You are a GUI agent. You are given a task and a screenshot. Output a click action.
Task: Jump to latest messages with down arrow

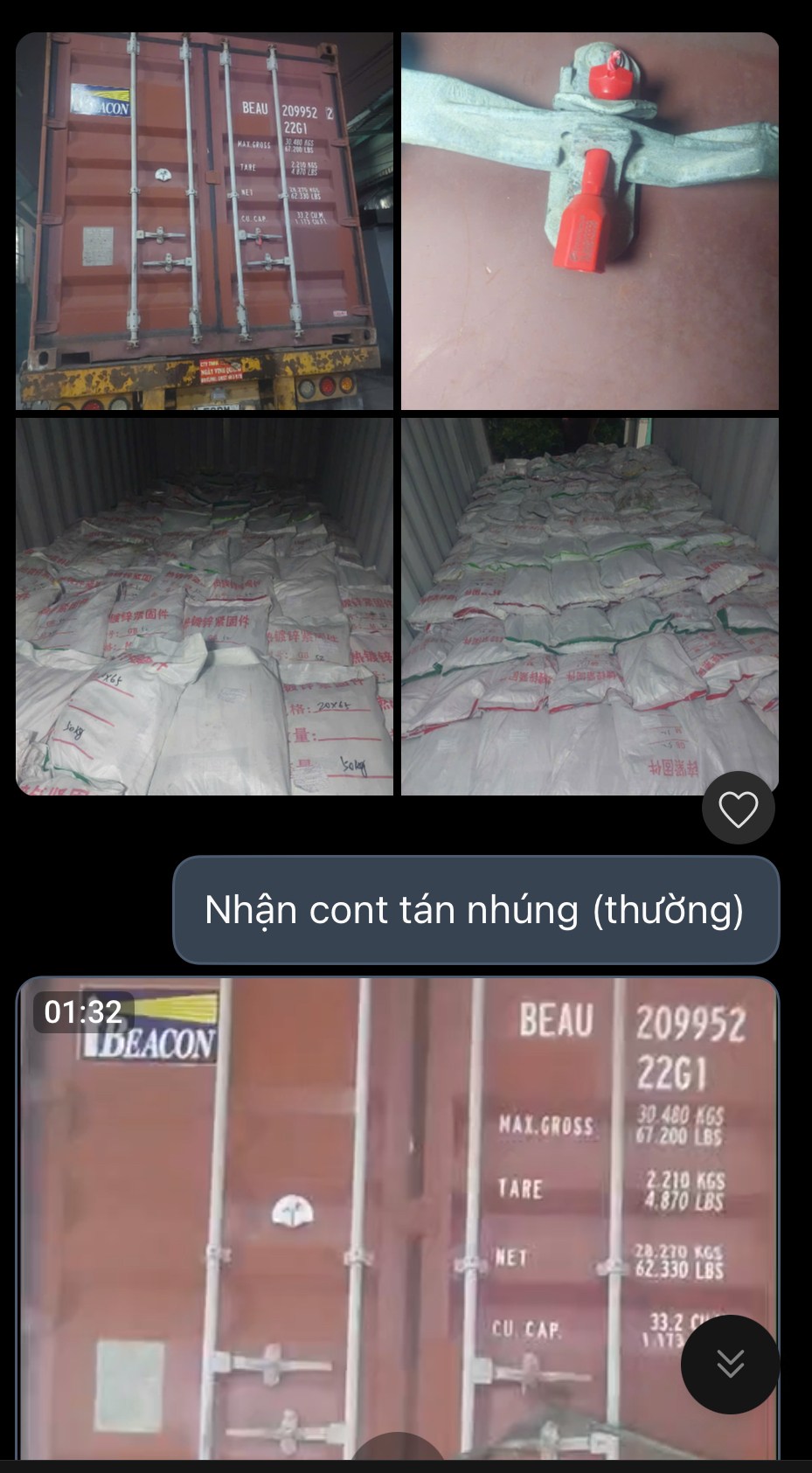730,1364
